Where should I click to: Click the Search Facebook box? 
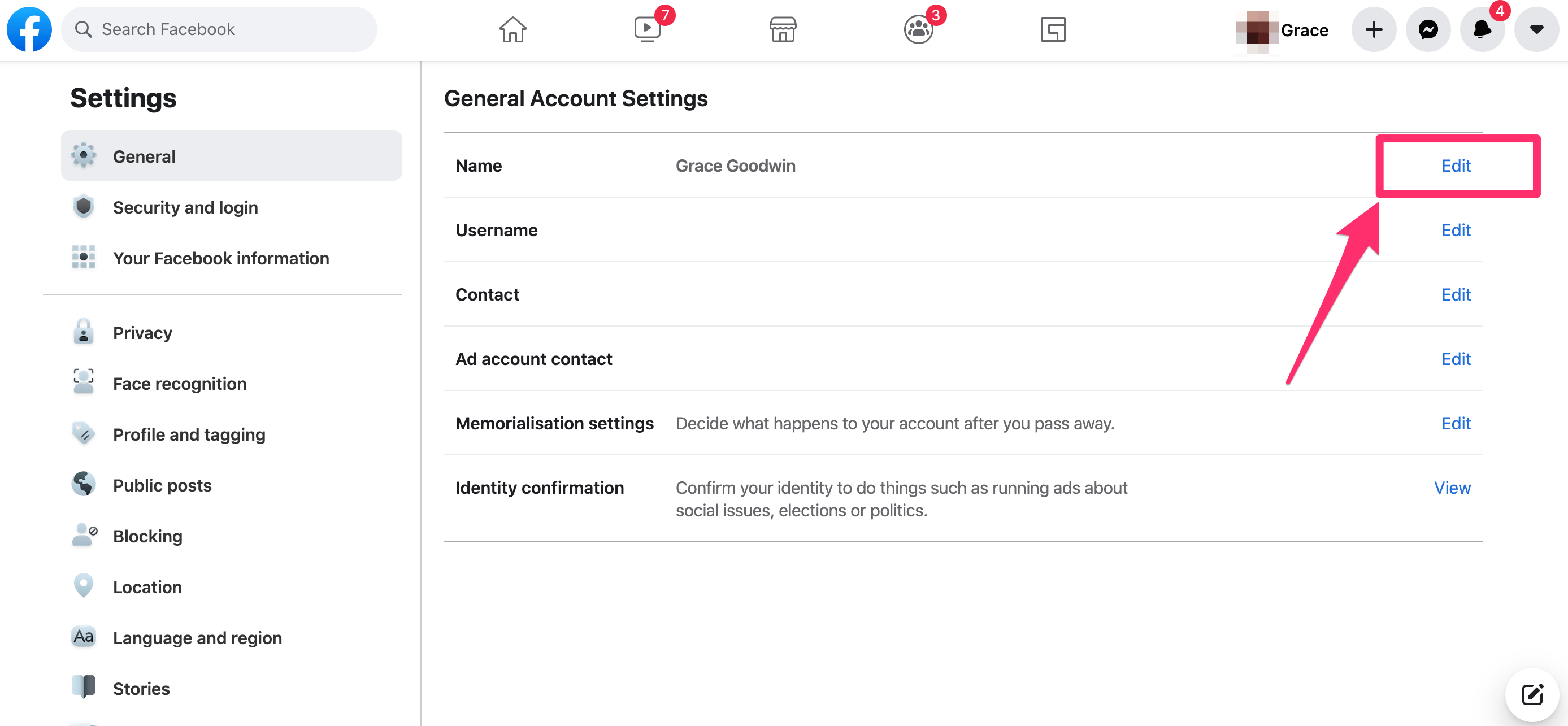click(219, 29)
